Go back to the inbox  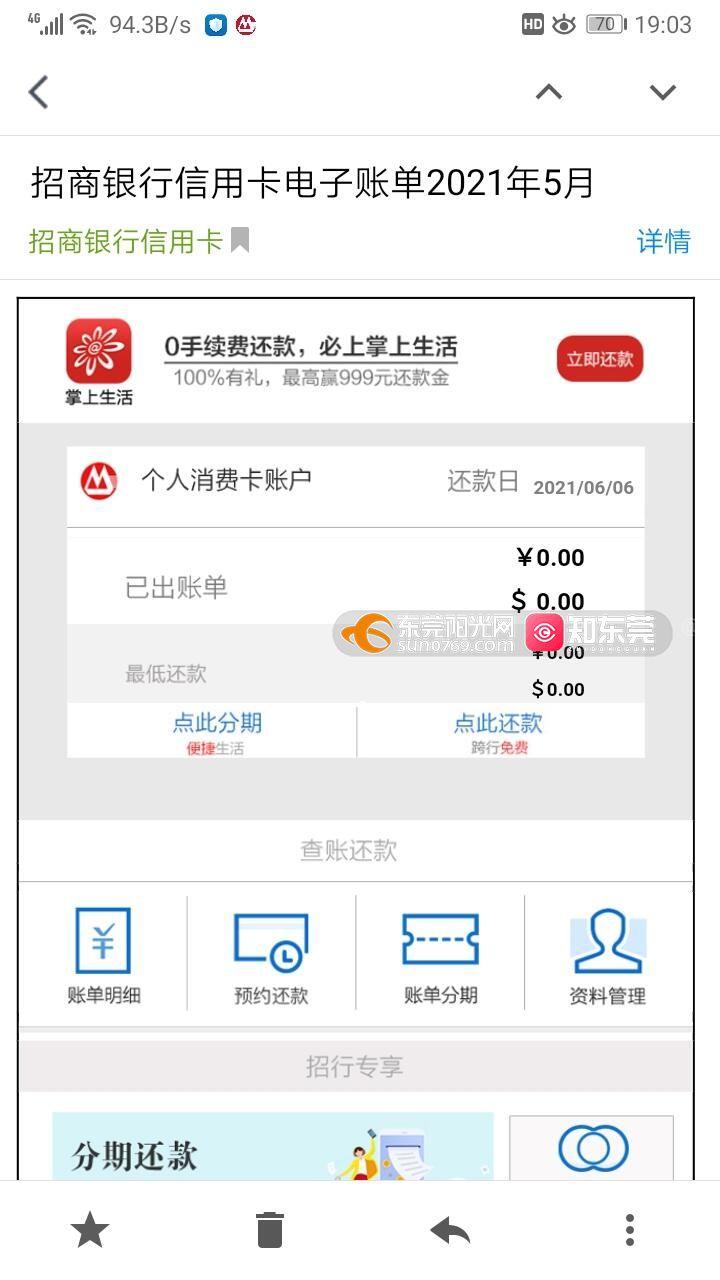coord(39,92)
